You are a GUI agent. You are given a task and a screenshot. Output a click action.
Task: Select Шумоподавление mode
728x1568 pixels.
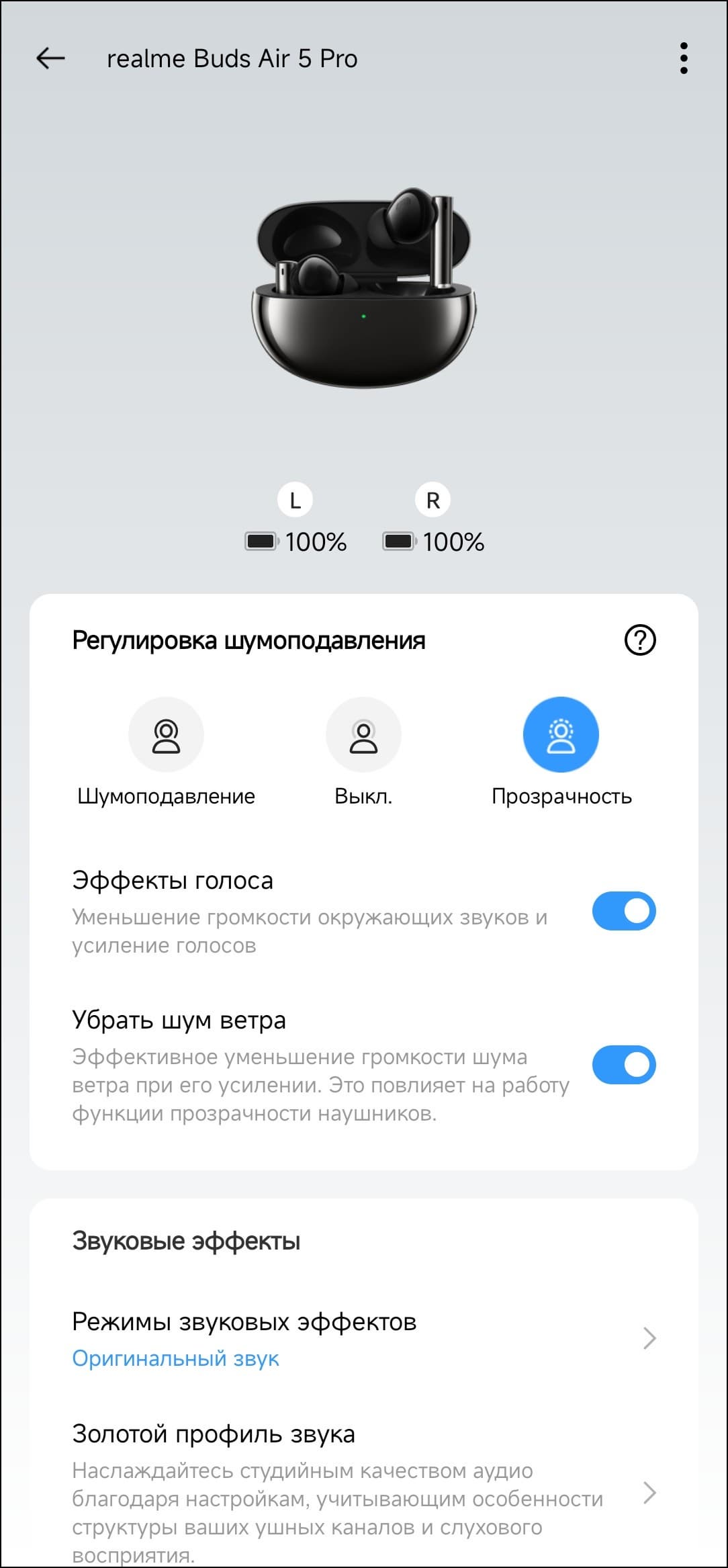[x=166, y=735]
